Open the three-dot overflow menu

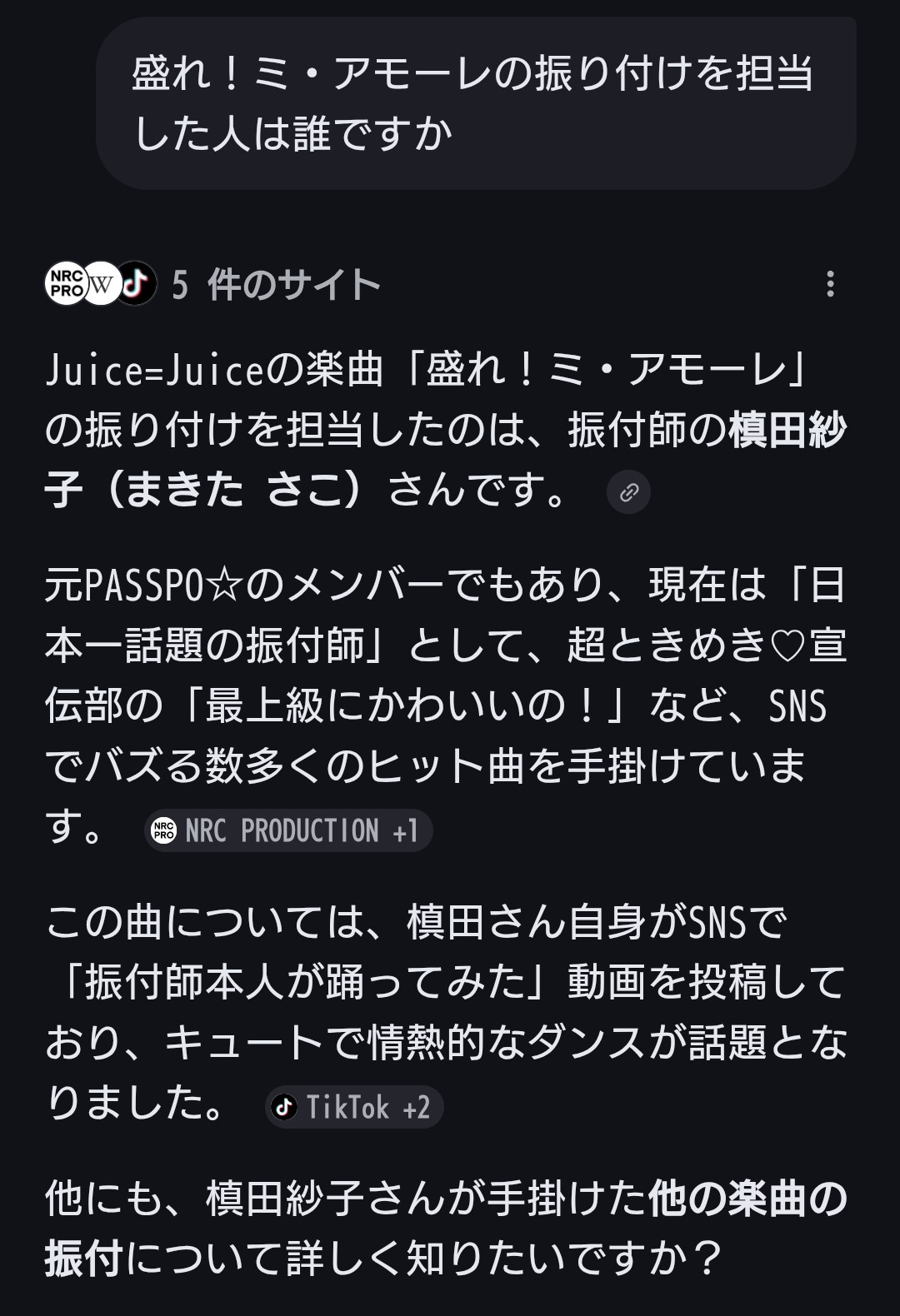click(830, 284)
